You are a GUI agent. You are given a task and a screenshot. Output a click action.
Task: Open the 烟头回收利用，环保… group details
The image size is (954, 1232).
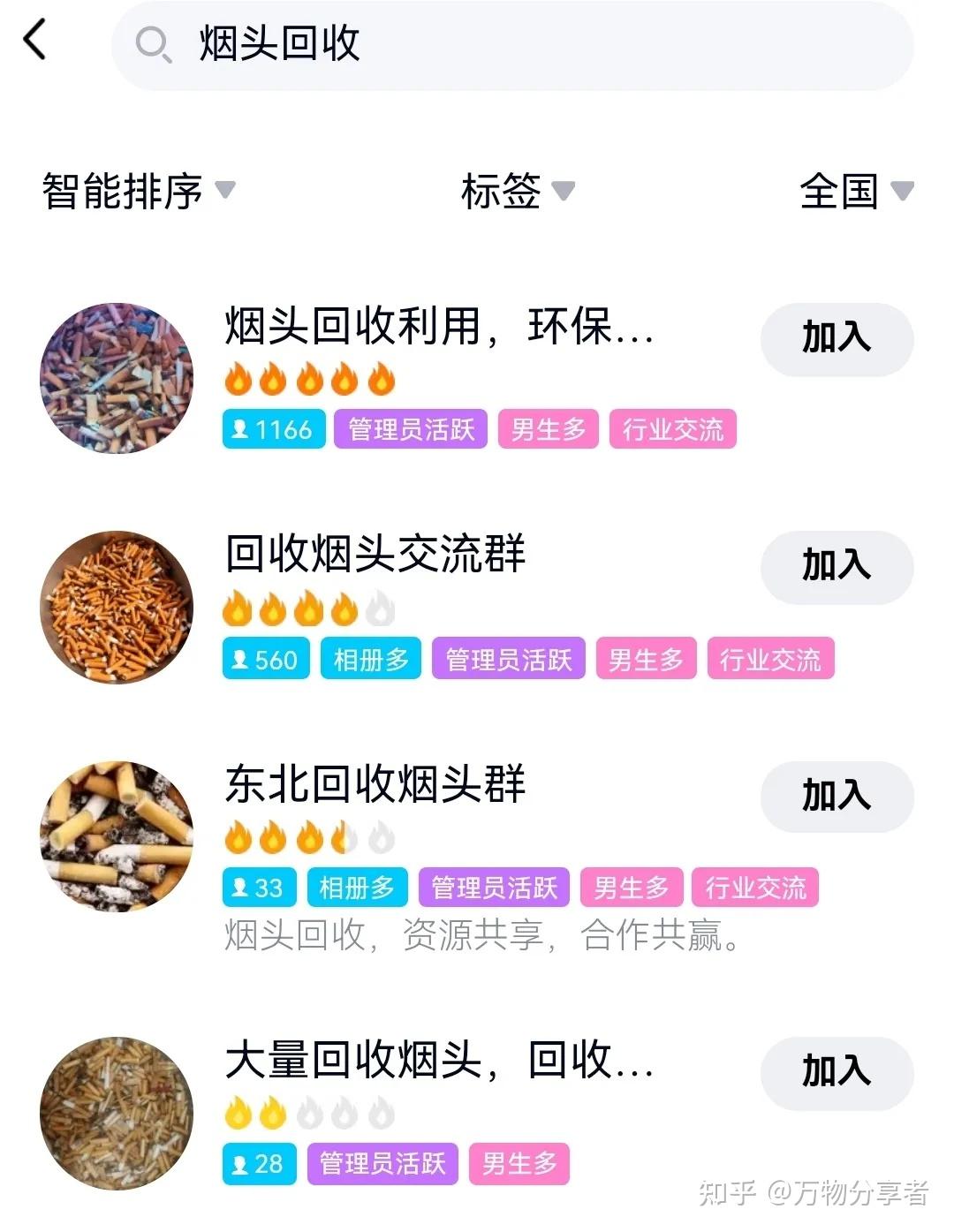point(438,327)
